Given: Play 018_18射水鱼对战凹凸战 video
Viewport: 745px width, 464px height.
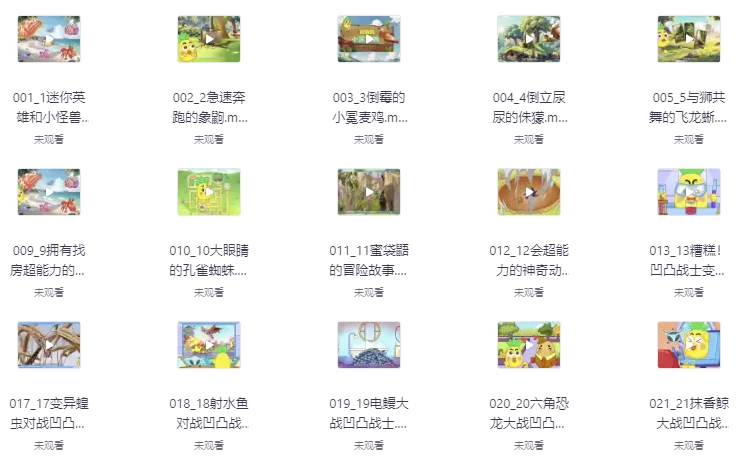Looking at the screenshot, I should click(209, 345).
